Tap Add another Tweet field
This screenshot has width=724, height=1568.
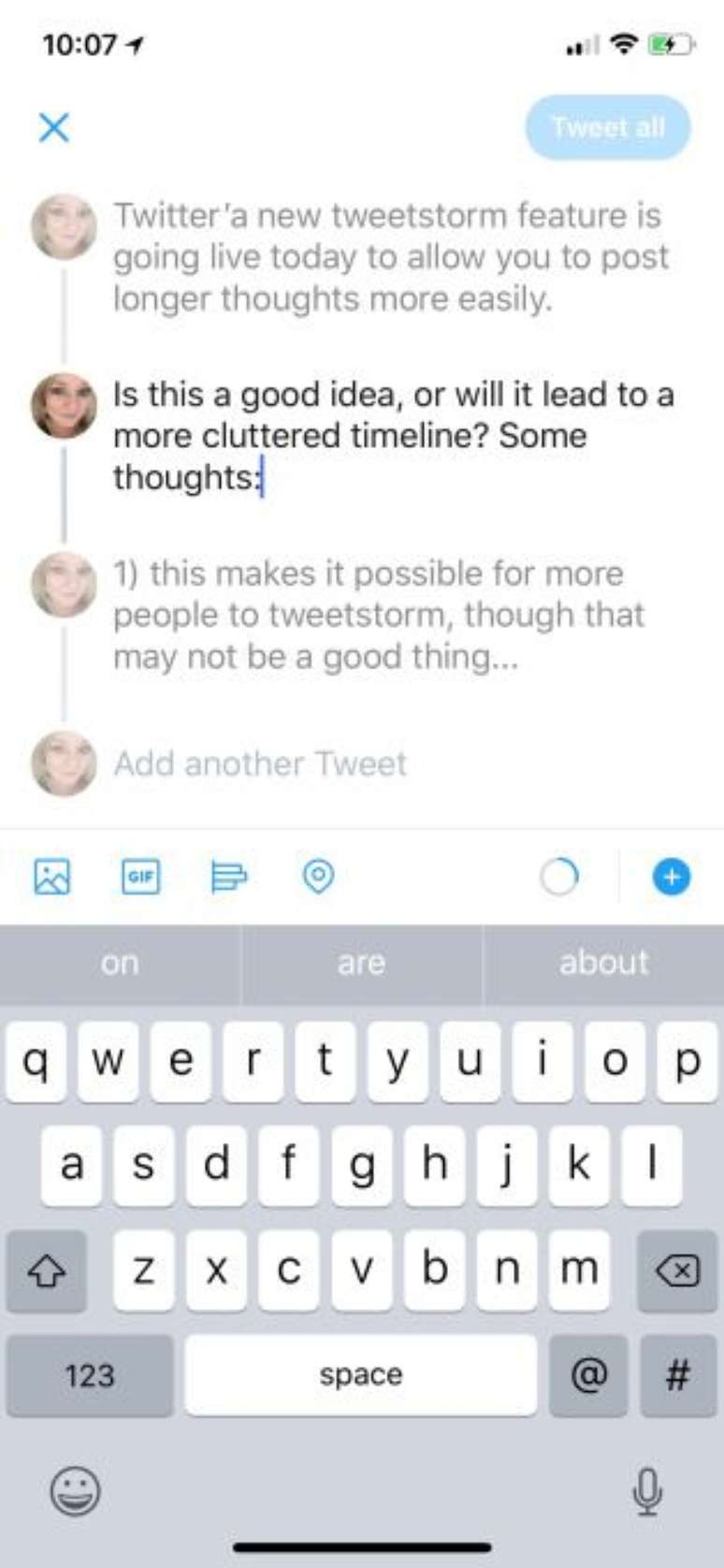point(260,763)
